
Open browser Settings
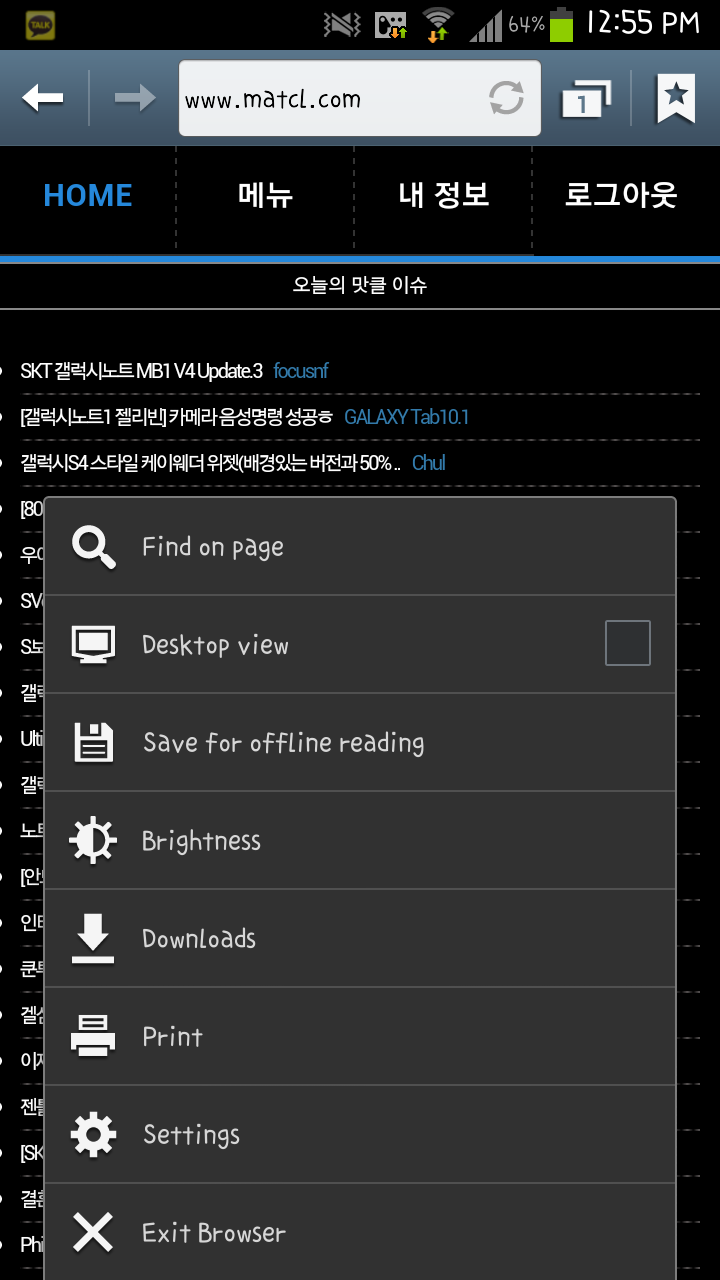(360, 1135)
